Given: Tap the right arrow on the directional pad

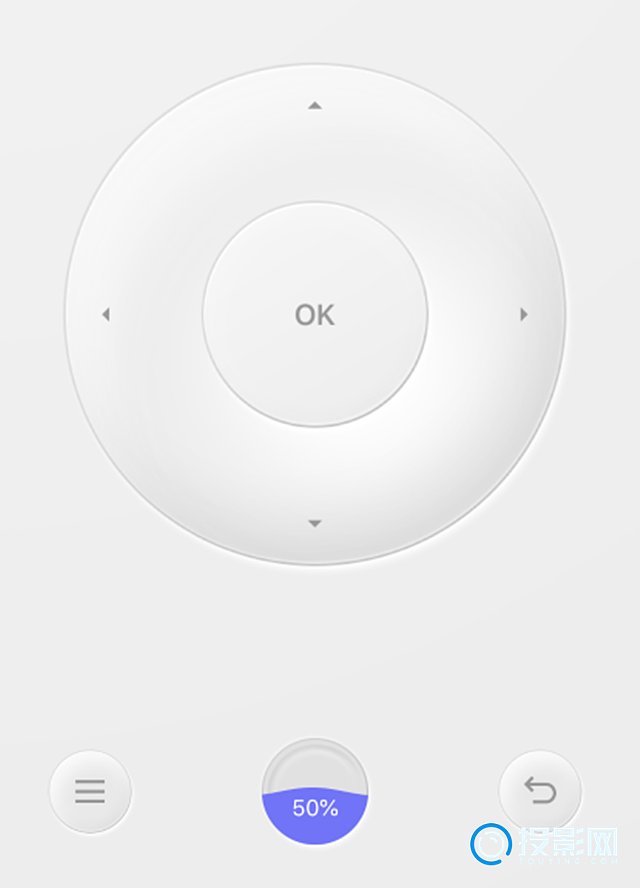Looking at the screenshot, I should [x=524, y=315].
